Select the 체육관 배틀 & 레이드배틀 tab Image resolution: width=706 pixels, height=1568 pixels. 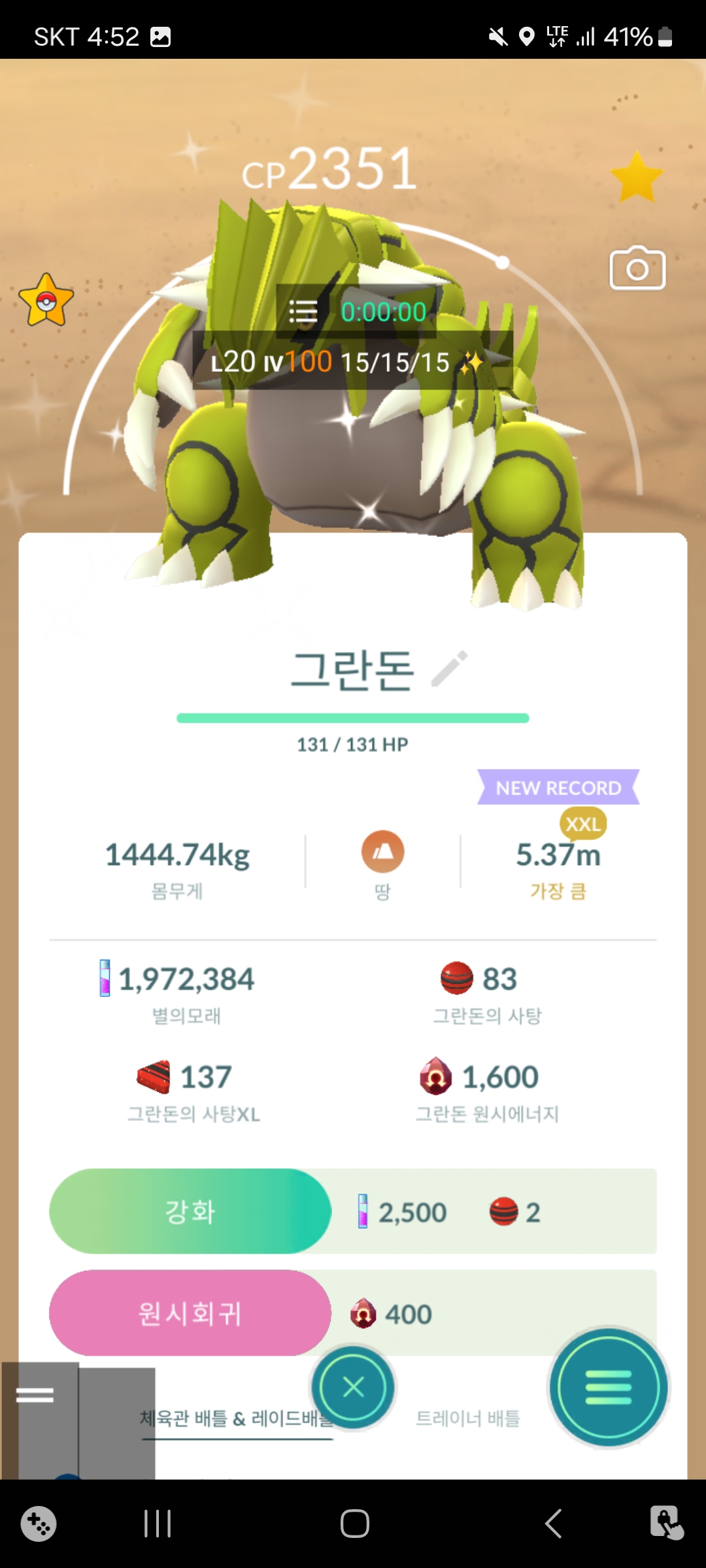tap(235, 1418)
